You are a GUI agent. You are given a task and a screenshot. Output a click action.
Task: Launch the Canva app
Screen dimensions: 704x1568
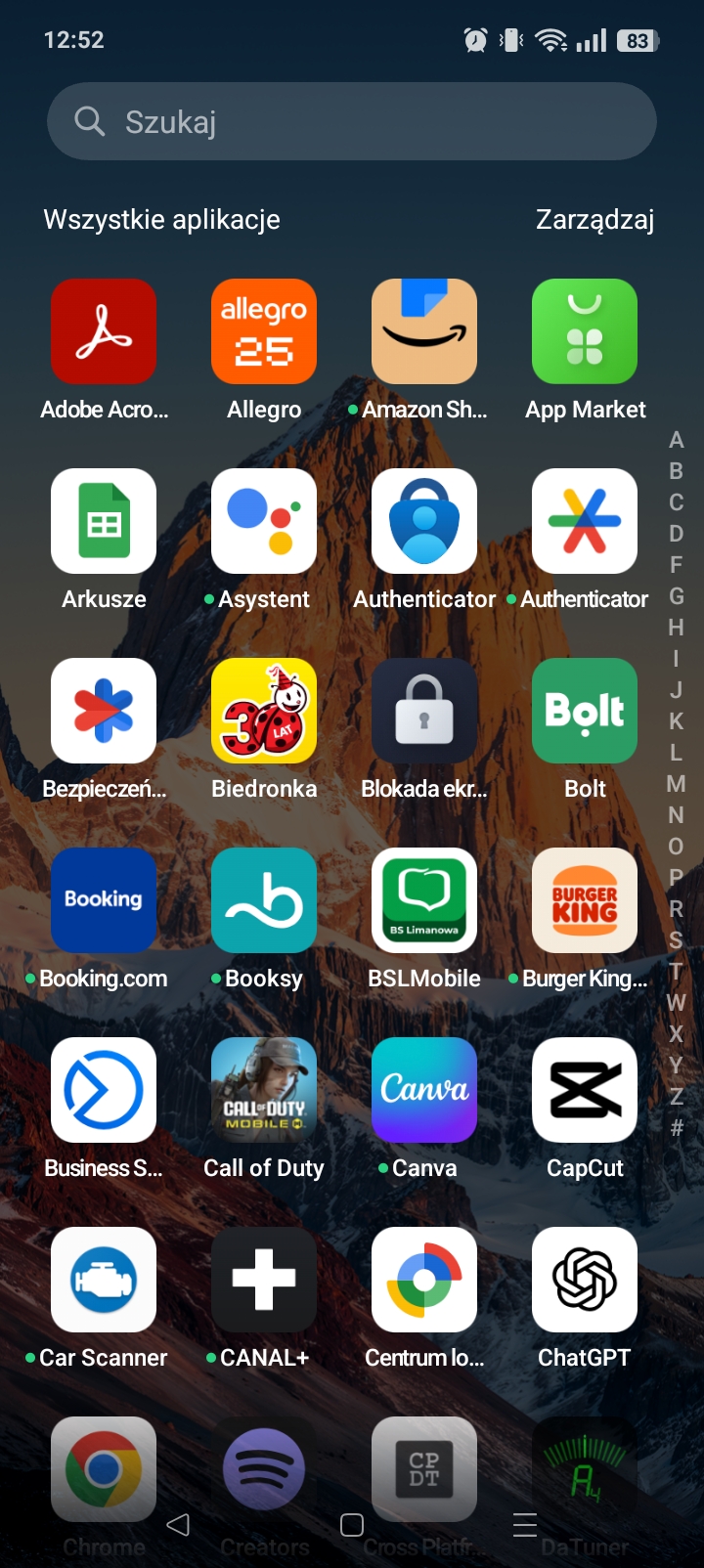point(424,1090)
